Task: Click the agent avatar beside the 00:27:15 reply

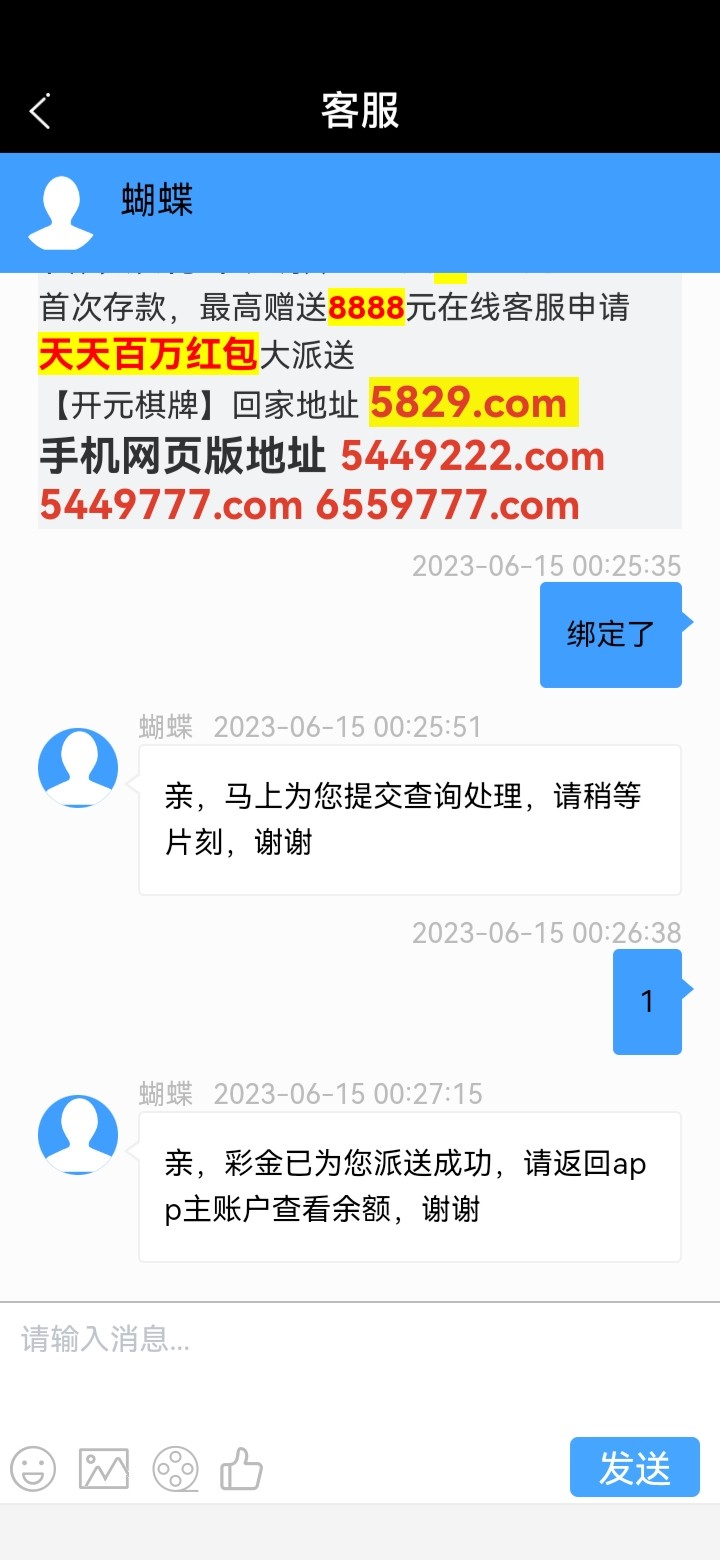Action: [78, 1134]
